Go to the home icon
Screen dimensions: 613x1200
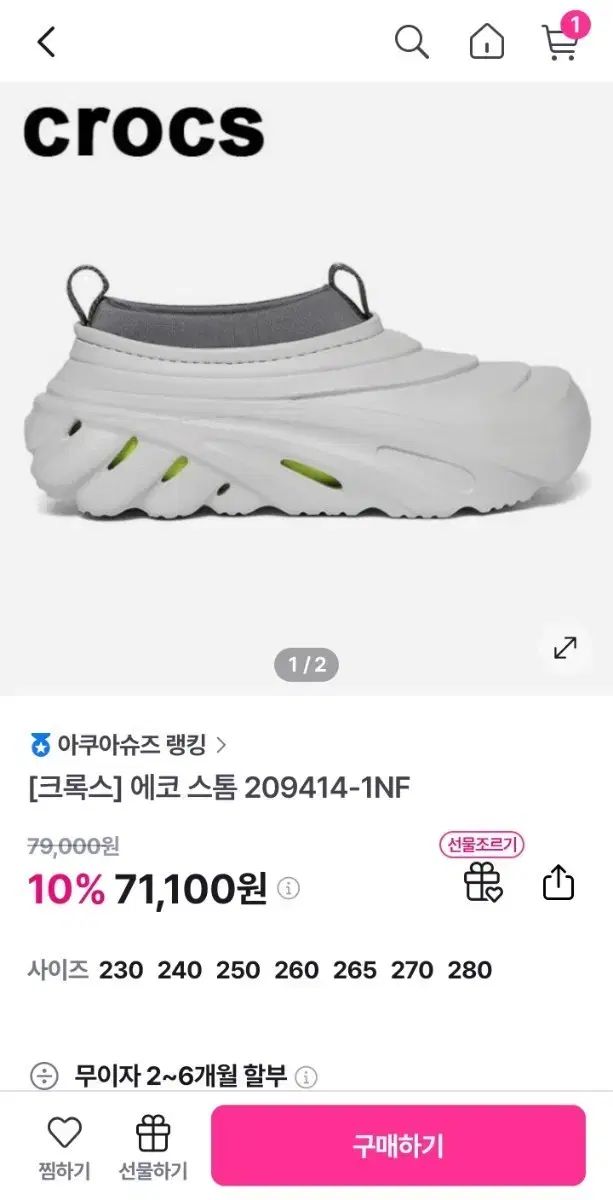point(486,42)
